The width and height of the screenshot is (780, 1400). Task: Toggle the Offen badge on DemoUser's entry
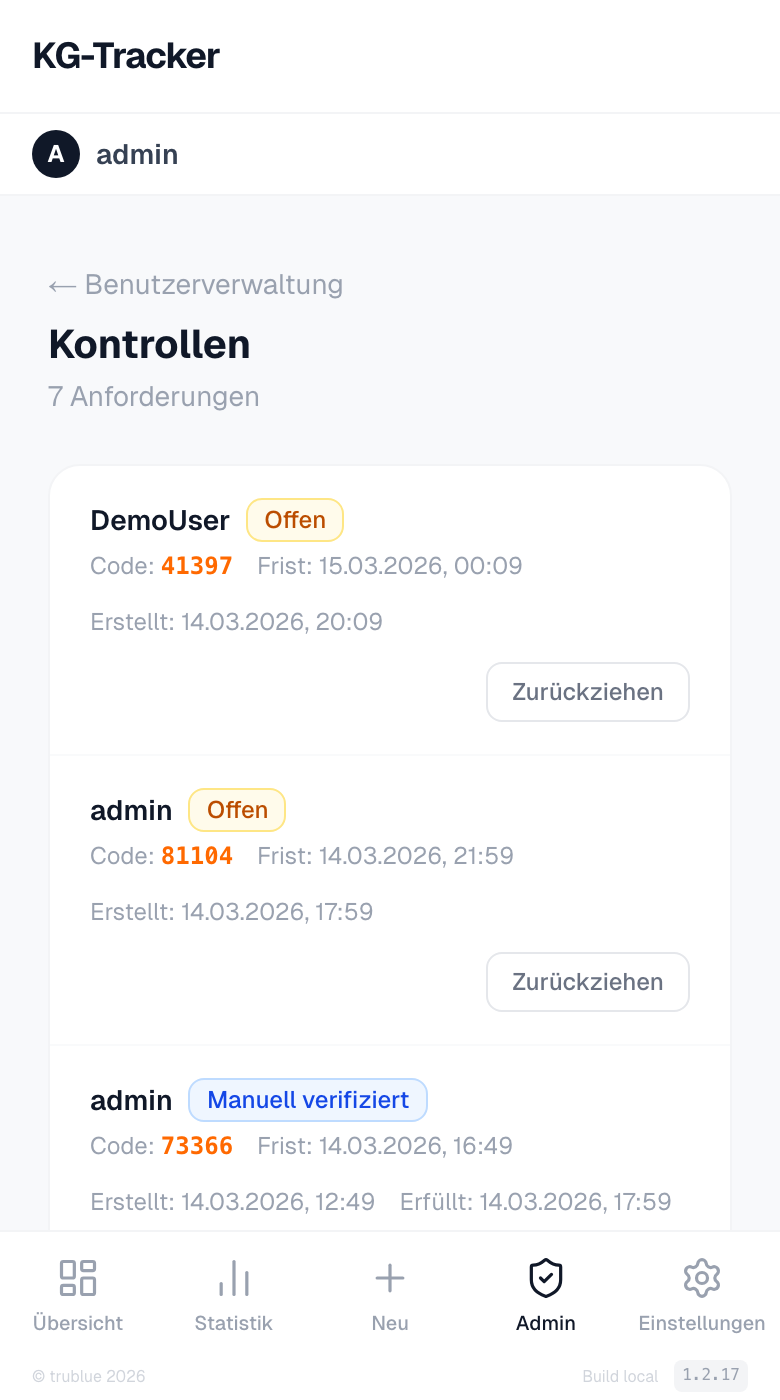[294, 520]
